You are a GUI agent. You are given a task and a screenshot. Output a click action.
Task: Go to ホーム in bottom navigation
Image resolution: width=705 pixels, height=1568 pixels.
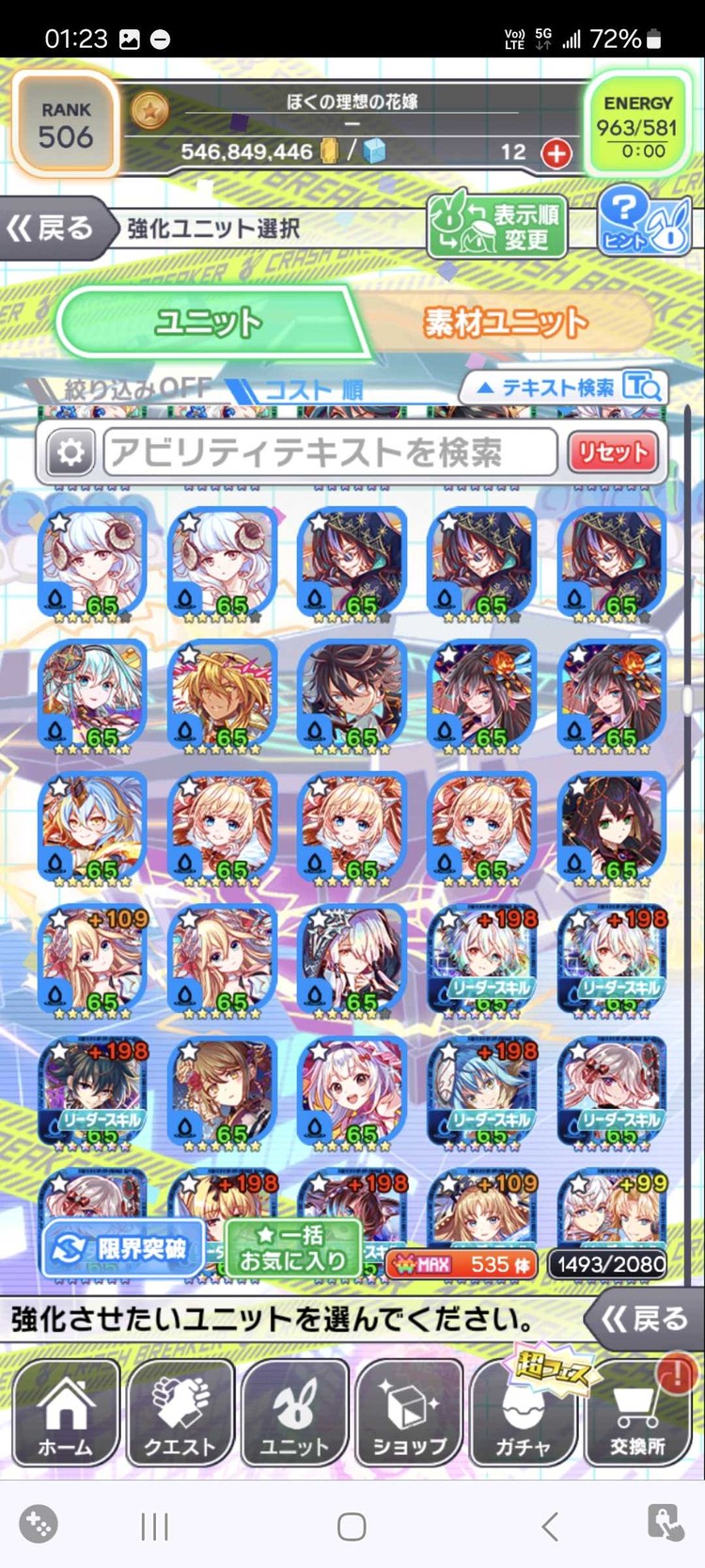coord(65,1413)
